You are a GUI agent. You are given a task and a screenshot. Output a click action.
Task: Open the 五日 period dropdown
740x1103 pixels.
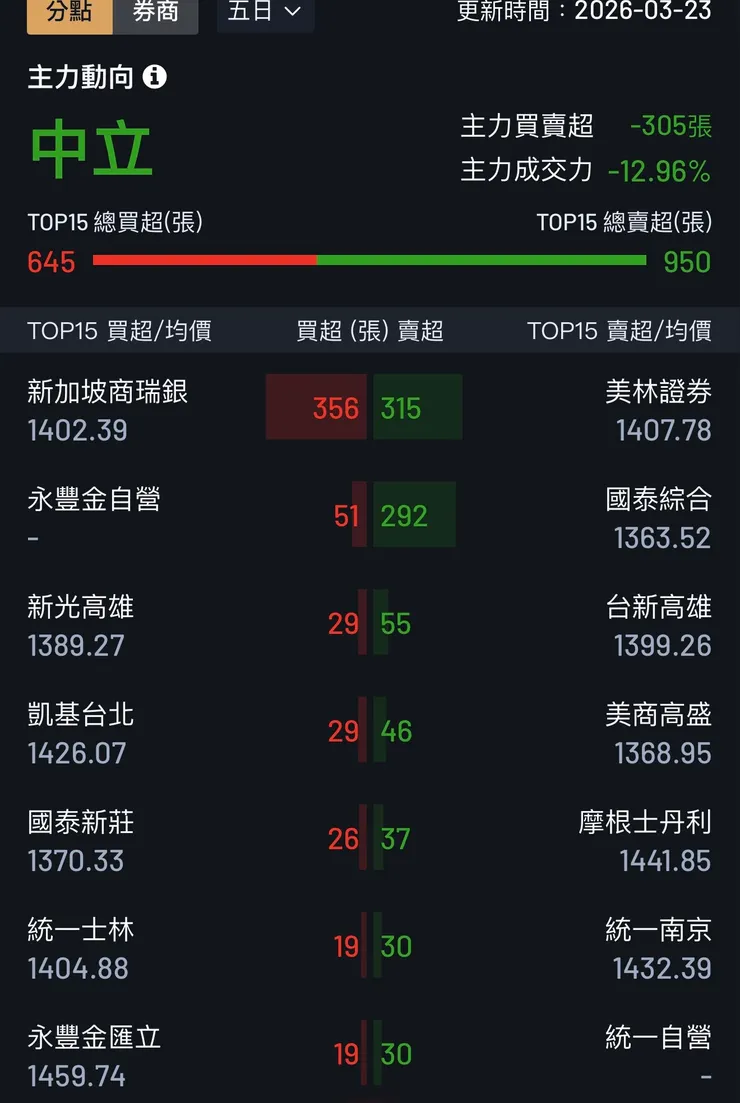(x=265, y=12)
